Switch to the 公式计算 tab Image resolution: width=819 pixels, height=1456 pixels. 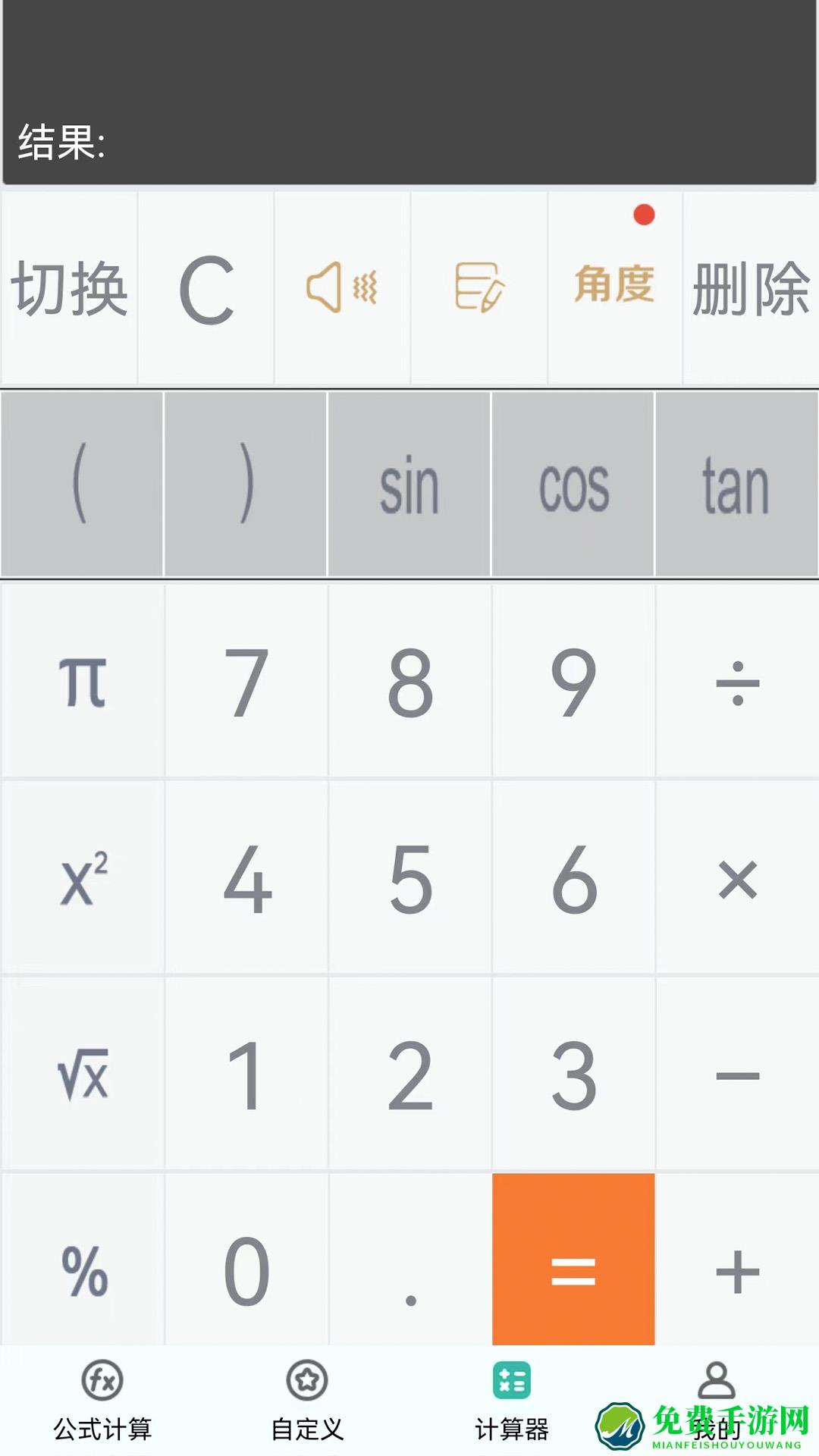(102, 1401)
